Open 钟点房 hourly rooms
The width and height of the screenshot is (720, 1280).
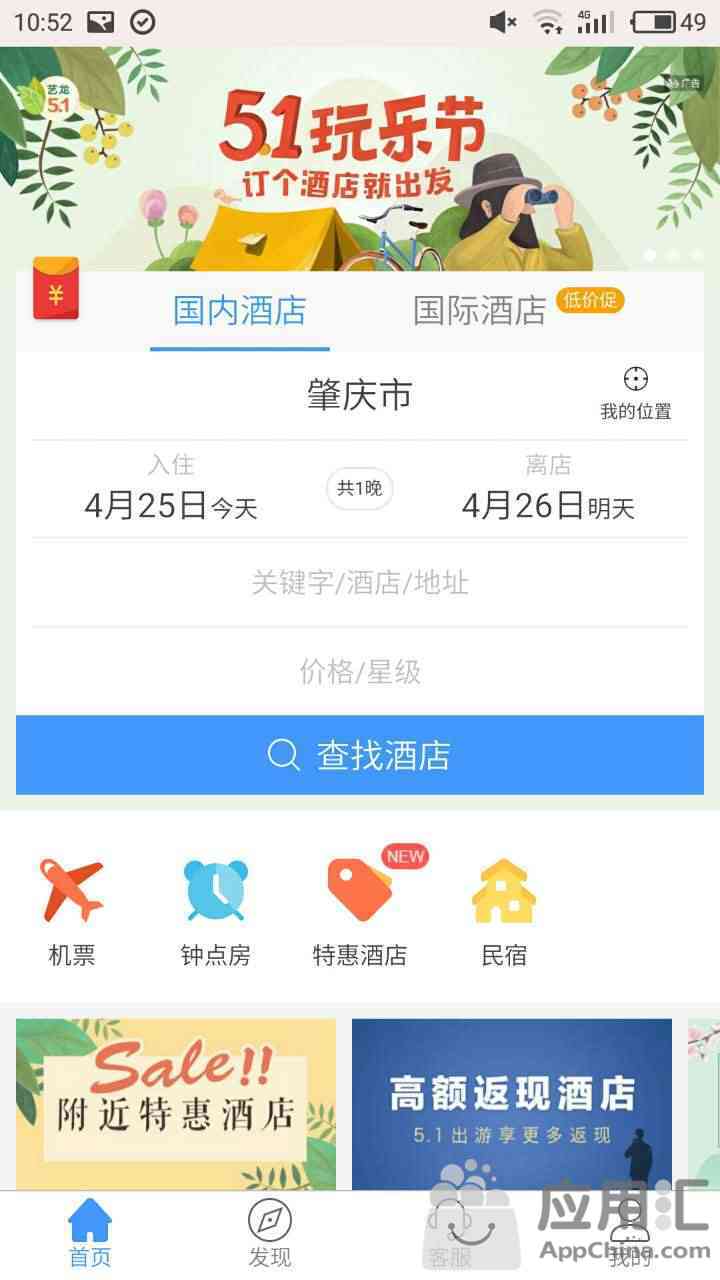pyautogui.click(x=215, y=910)
